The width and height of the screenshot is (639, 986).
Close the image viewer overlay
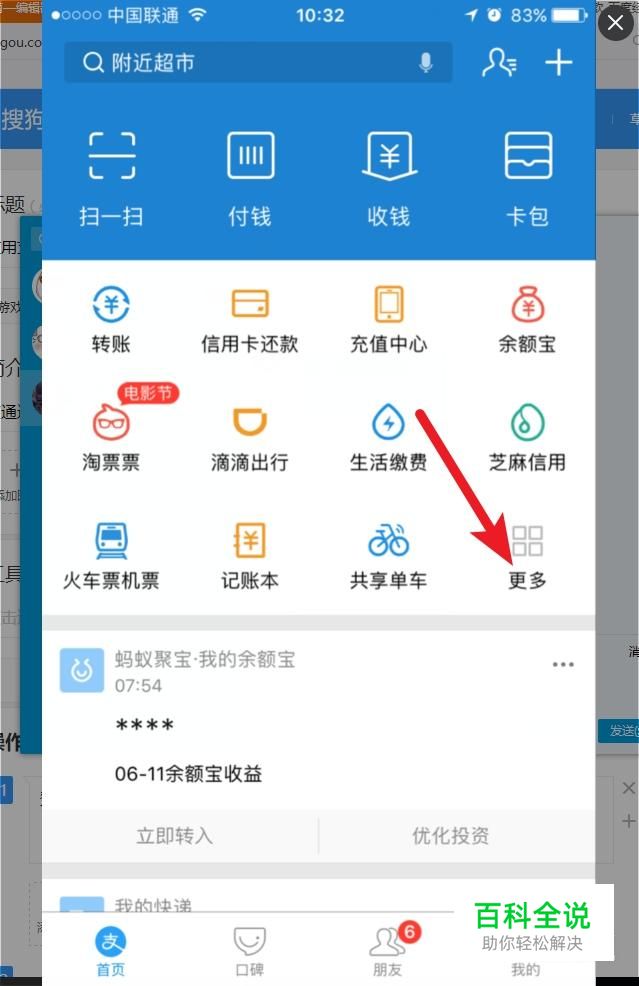(x=616, y=20)
